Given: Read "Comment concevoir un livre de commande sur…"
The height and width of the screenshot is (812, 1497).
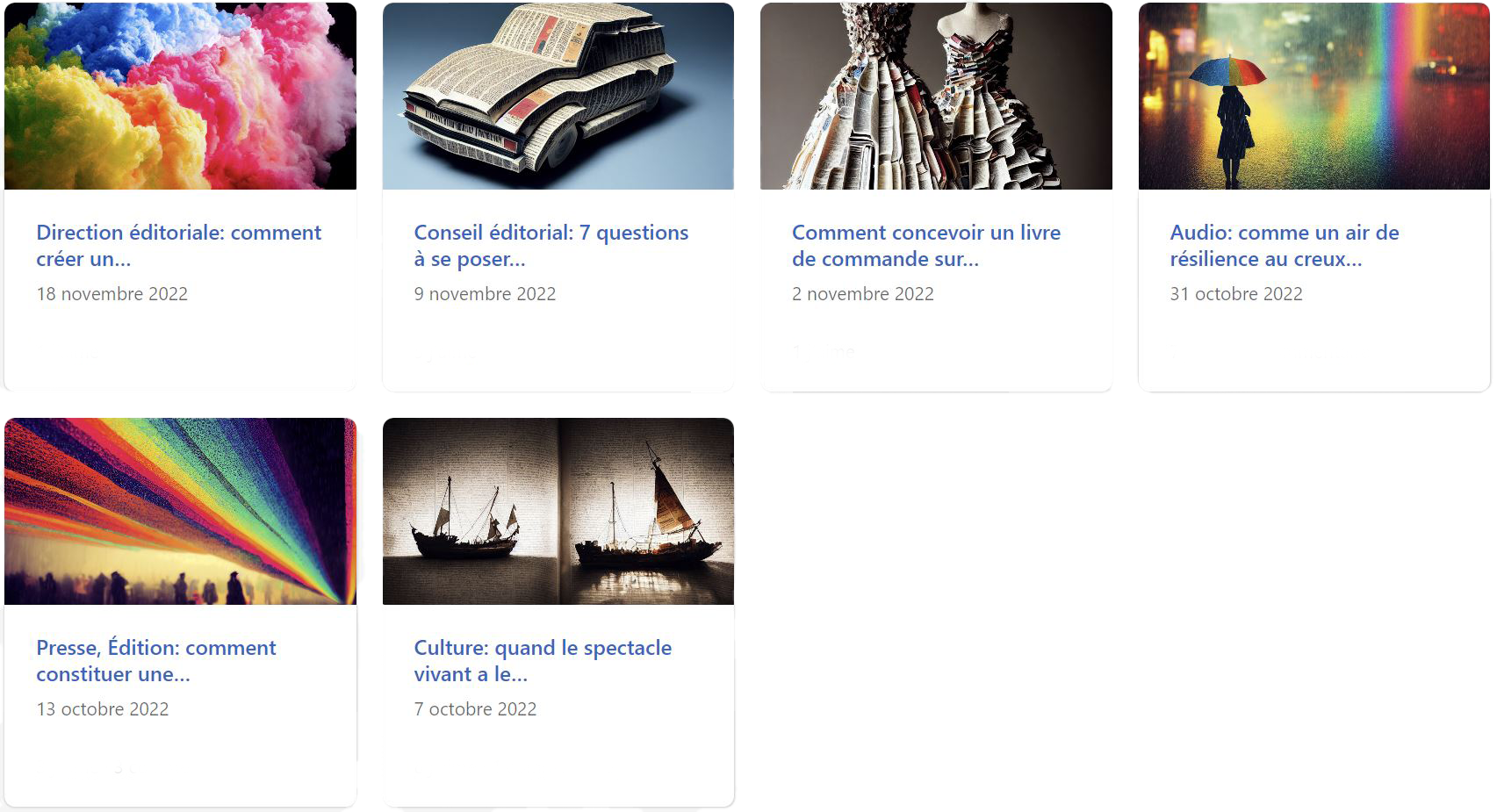Looking at the screenshot, I should point(925,246).
